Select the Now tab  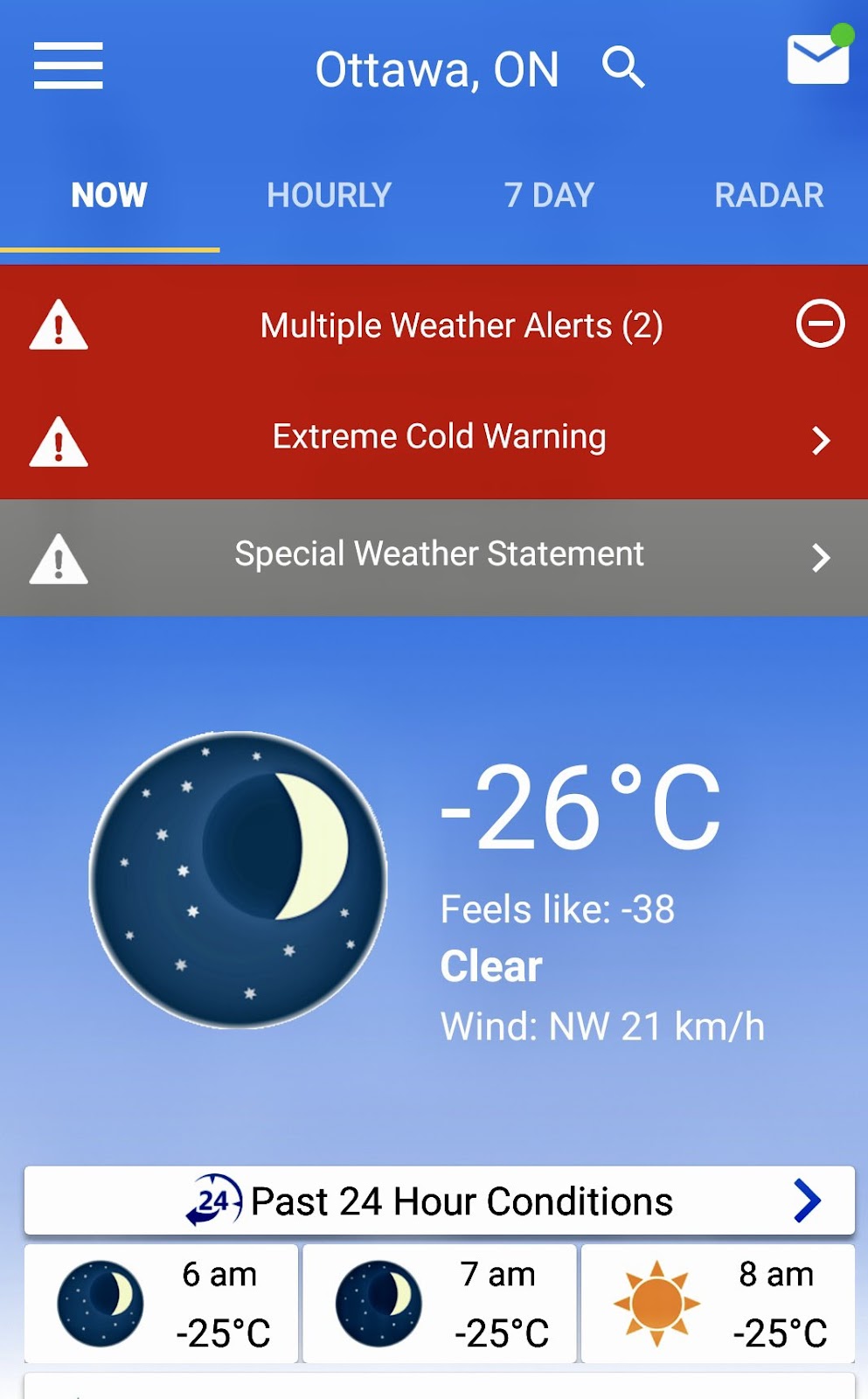pos(109,195)
